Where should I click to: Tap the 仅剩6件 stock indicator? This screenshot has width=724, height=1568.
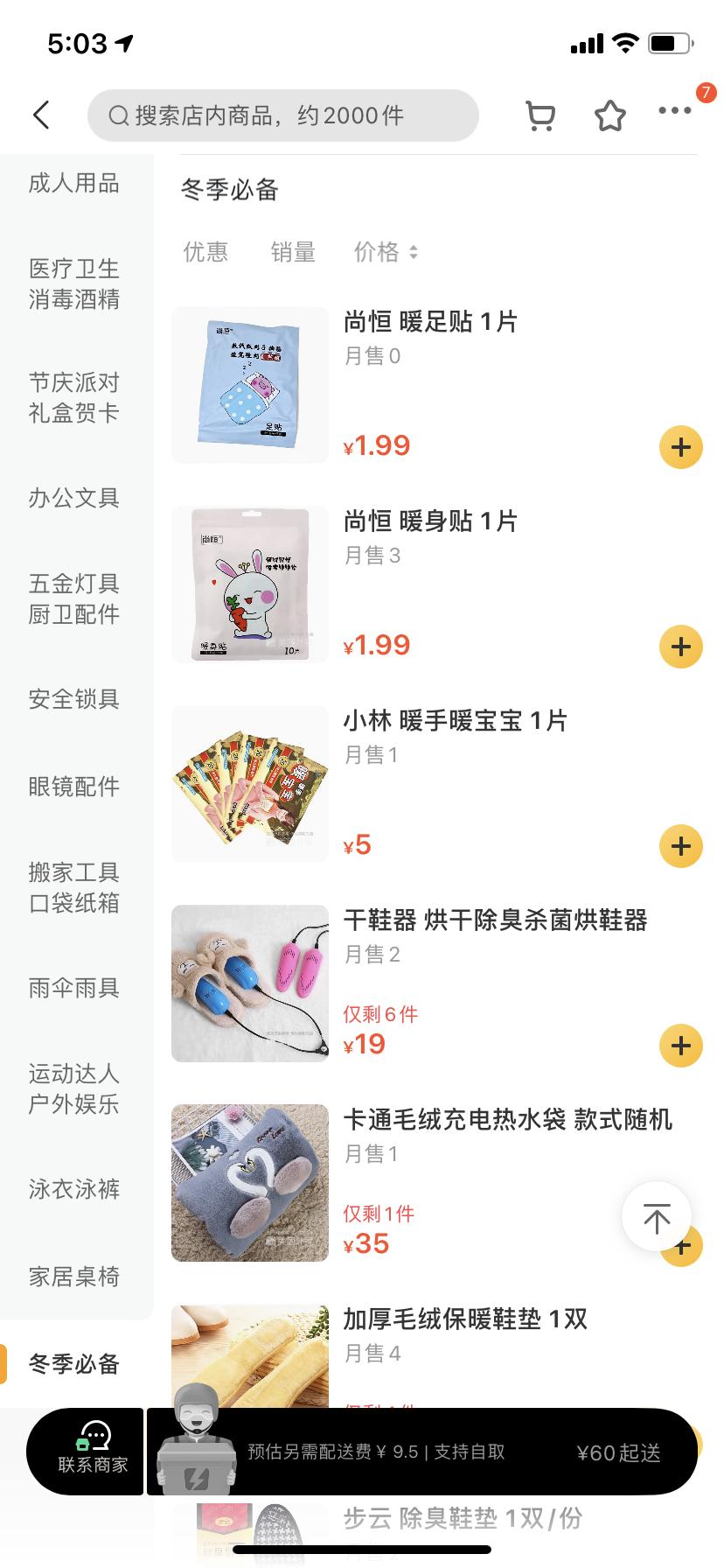click(x=379, y=1014)
